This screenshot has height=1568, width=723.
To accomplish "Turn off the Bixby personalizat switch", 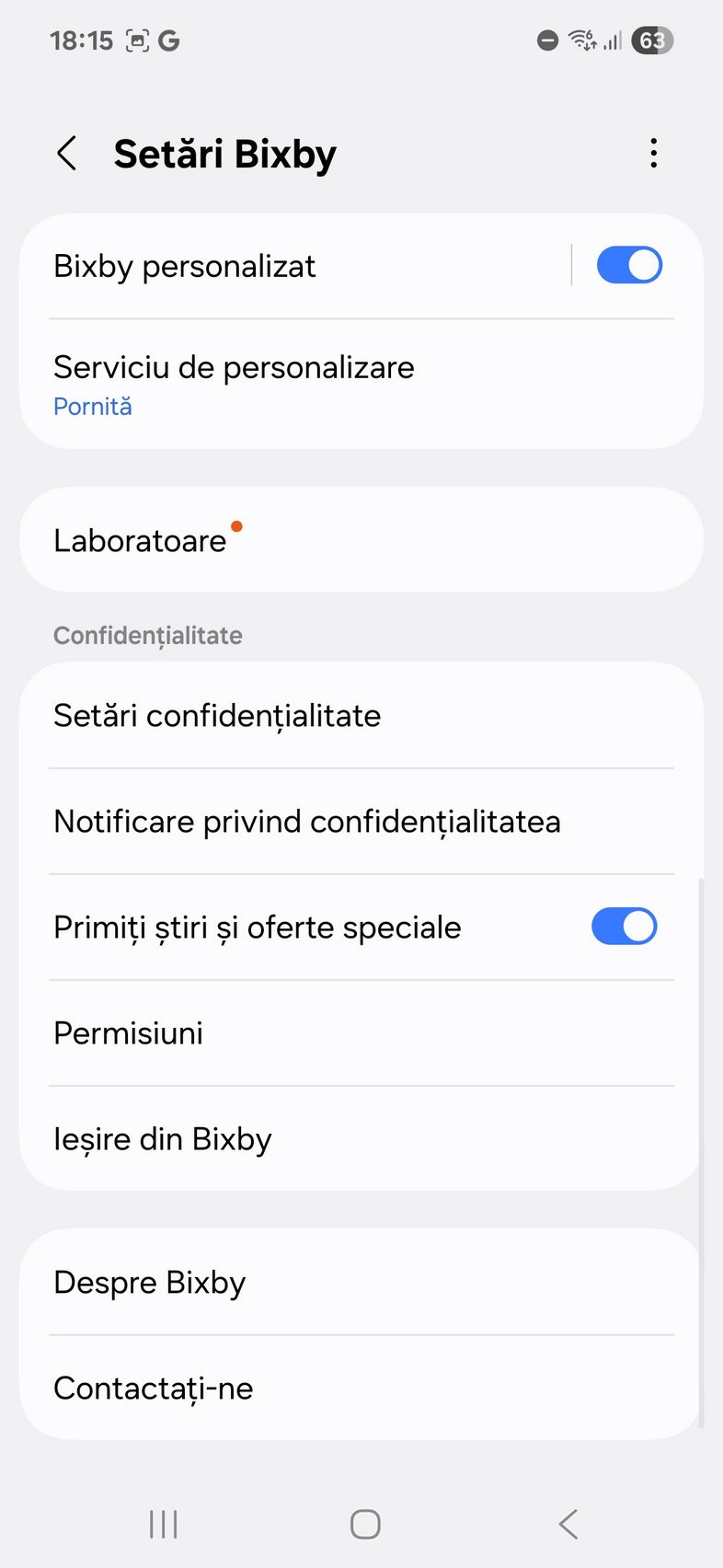I will coord(629,266).
